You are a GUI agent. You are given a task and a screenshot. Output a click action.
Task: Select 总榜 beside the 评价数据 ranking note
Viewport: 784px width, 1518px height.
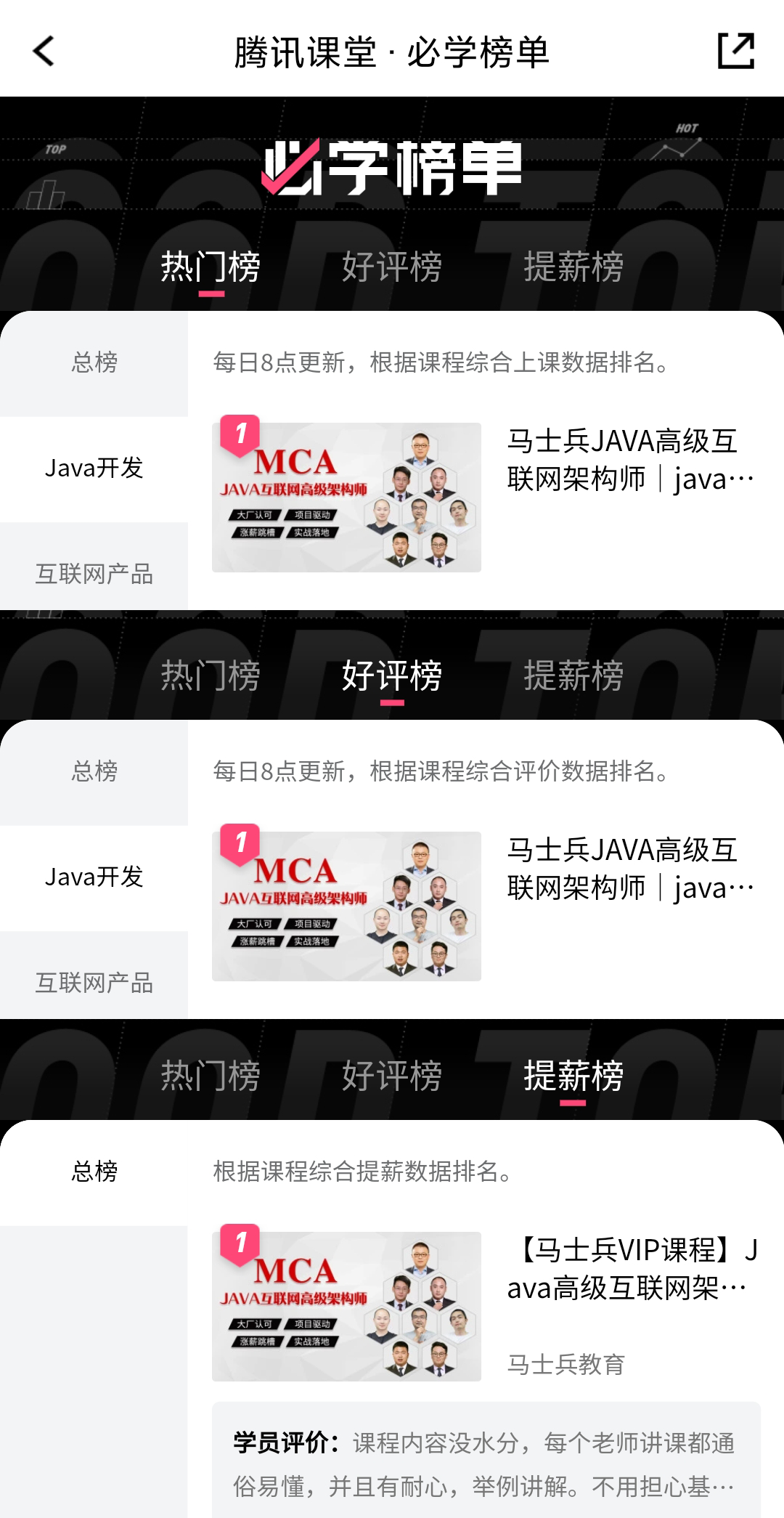click(94, 771)
